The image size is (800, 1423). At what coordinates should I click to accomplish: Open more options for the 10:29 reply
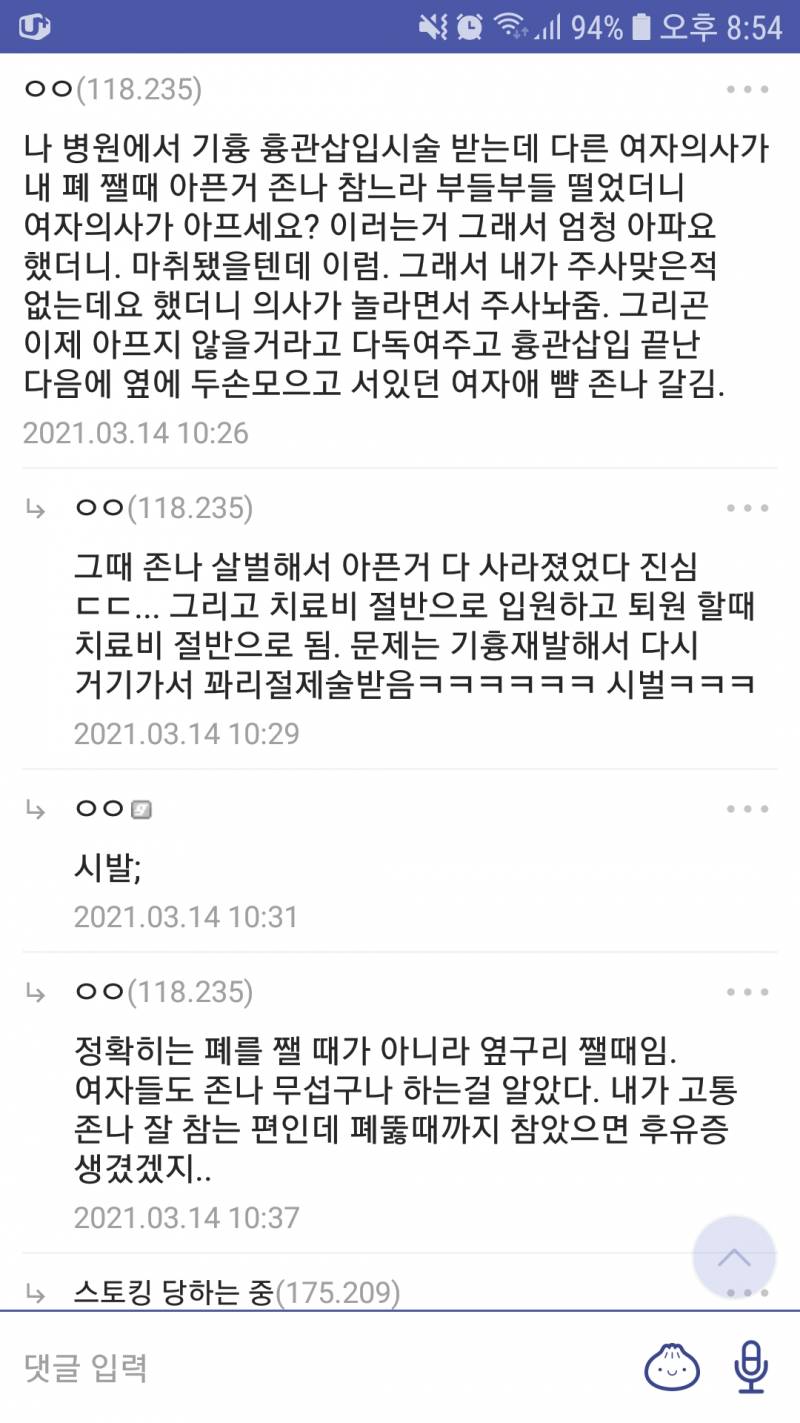click(748, 508)
